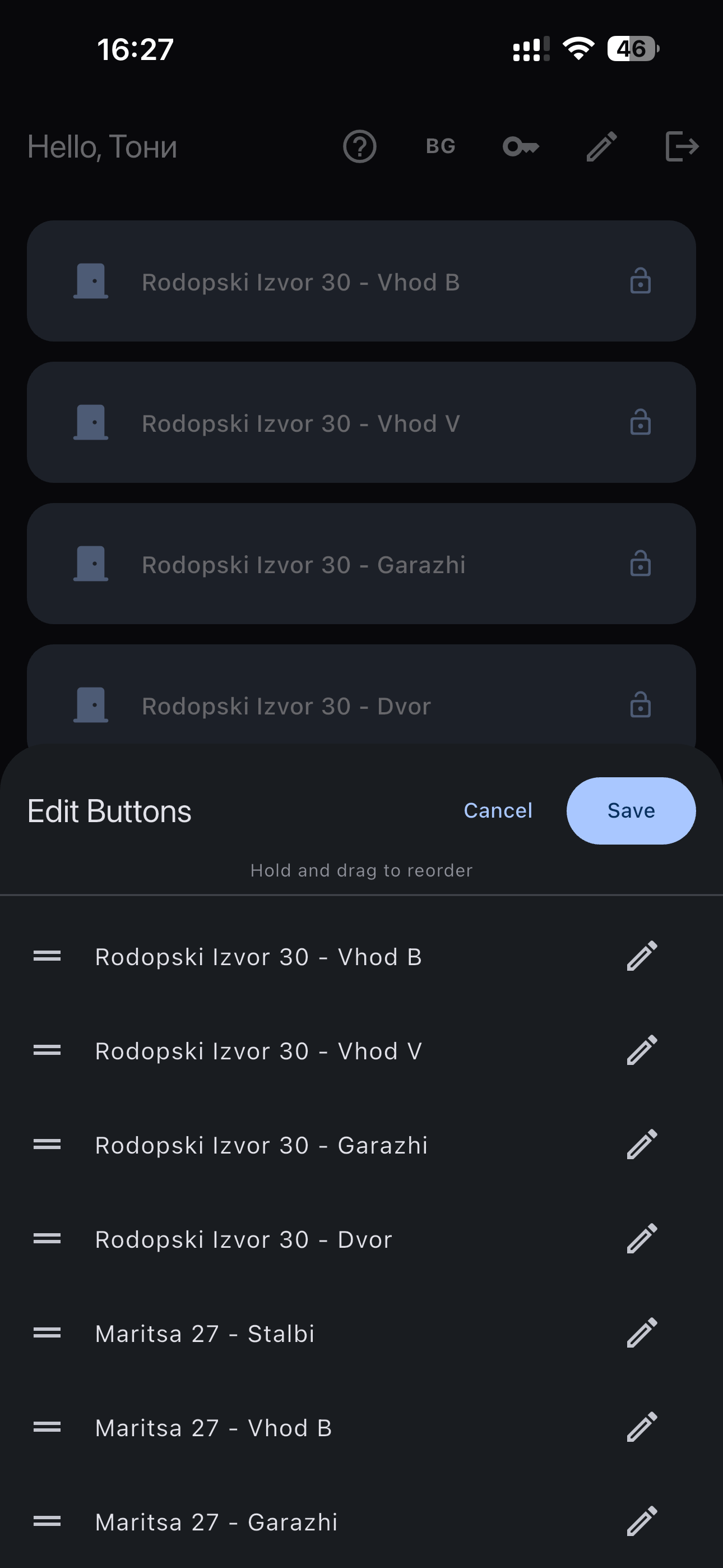This screenshot has height=1568, width=723.
Task: Edit the Maritsa 27 - Garazhi label
Action: pyautogui.click(x=642, y=1522)
